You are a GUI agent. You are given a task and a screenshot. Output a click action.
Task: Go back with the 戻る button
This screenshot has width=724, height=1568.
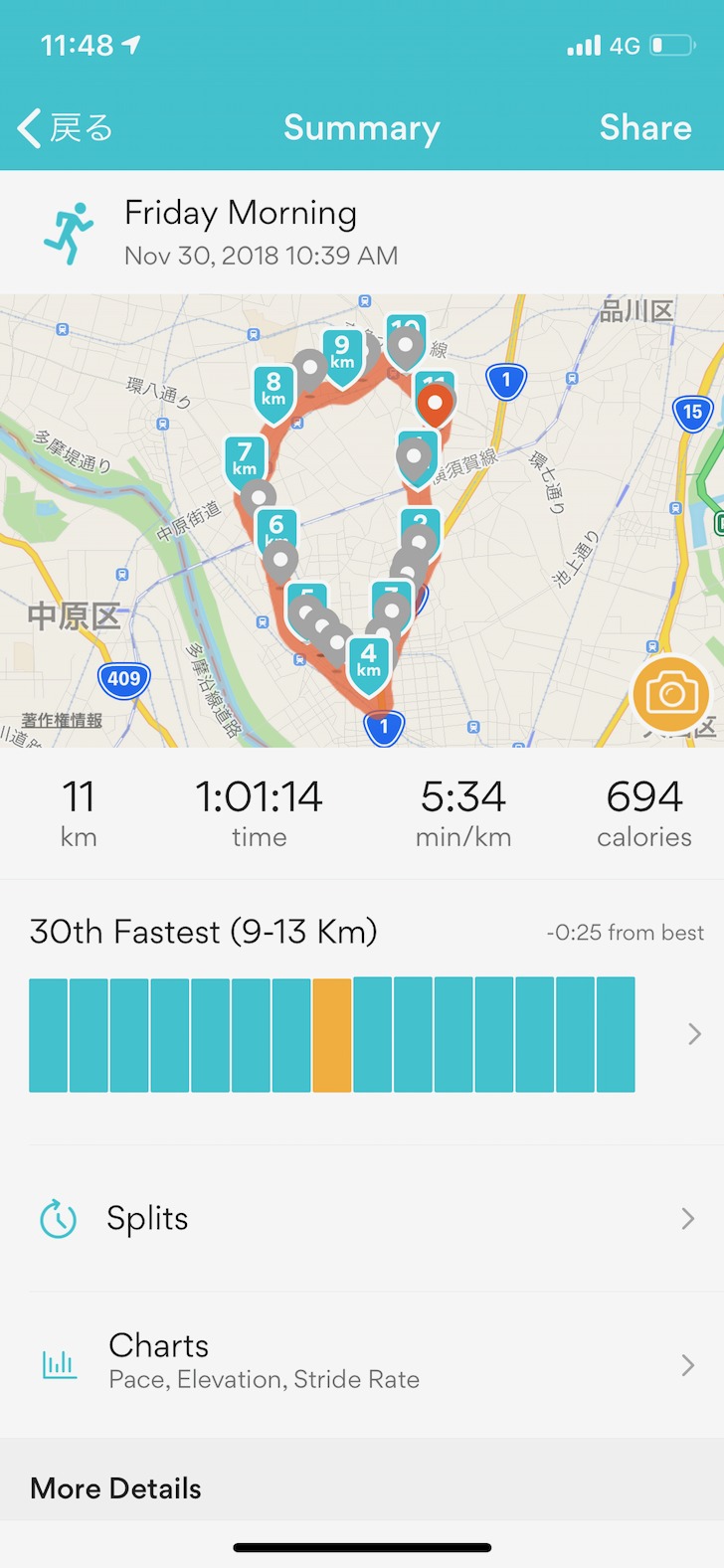click(x=66, y=128)
